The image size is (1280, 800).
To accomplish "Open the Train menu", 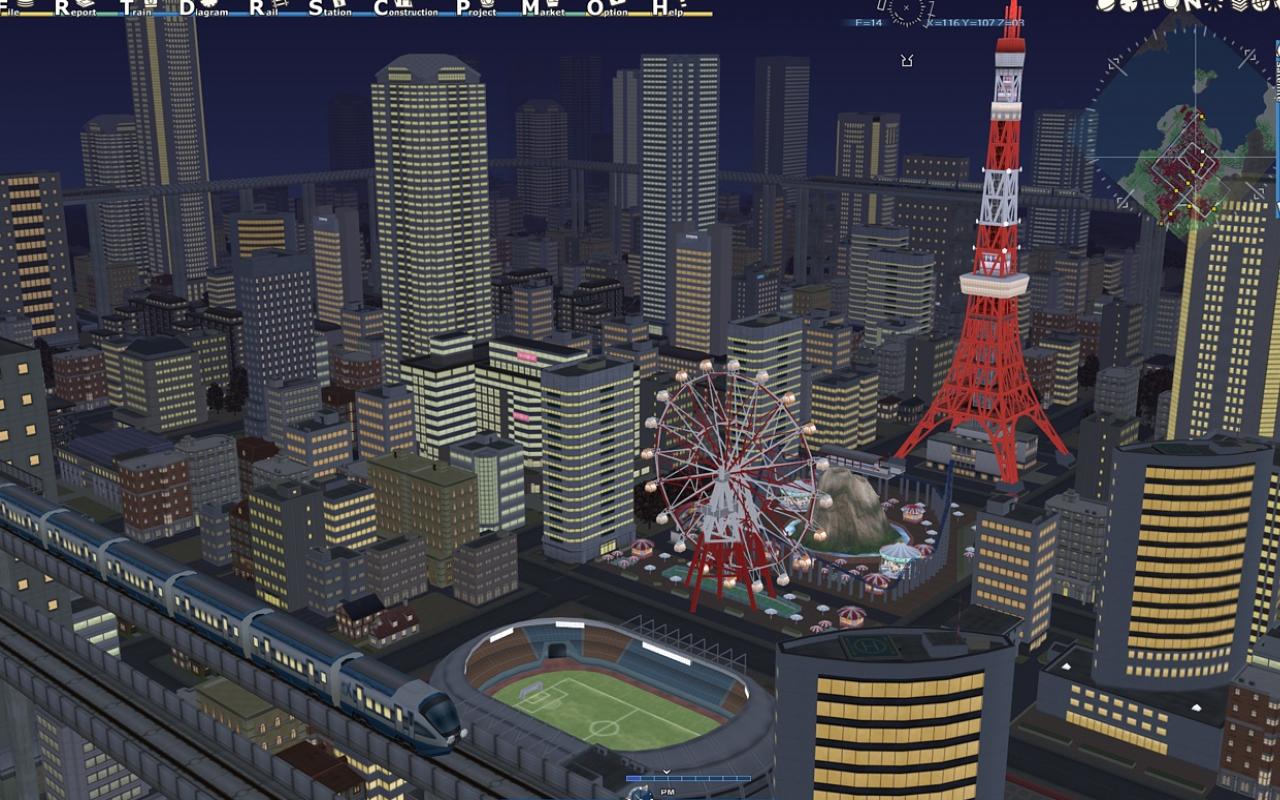I will [x=133, y=8].
